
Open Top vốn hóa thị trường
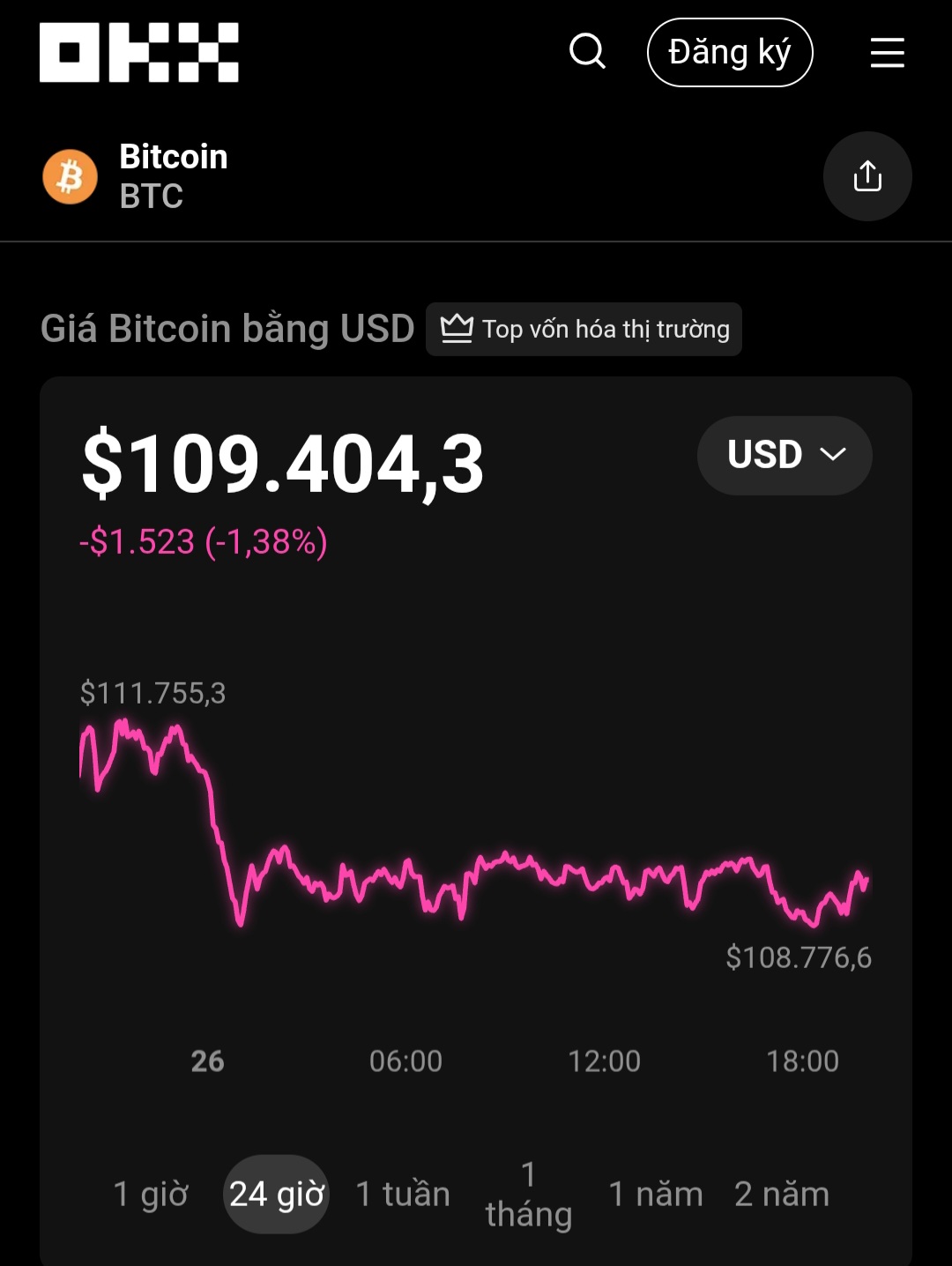click(x=584, y=328)
